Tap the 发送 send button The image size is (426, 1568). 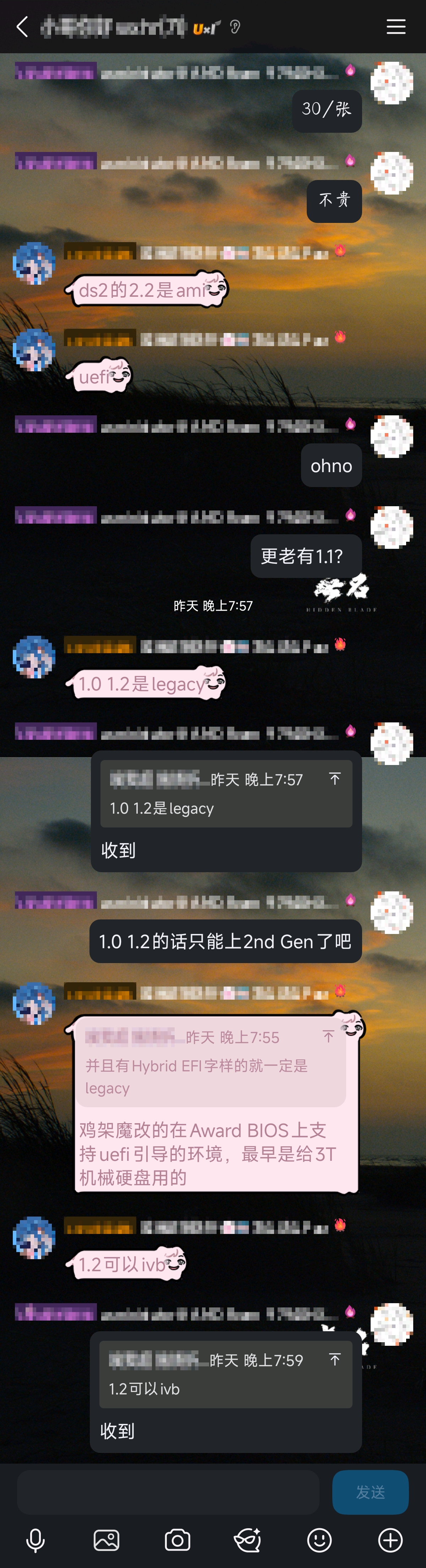pyautogui.click(x=370, y=1492)
